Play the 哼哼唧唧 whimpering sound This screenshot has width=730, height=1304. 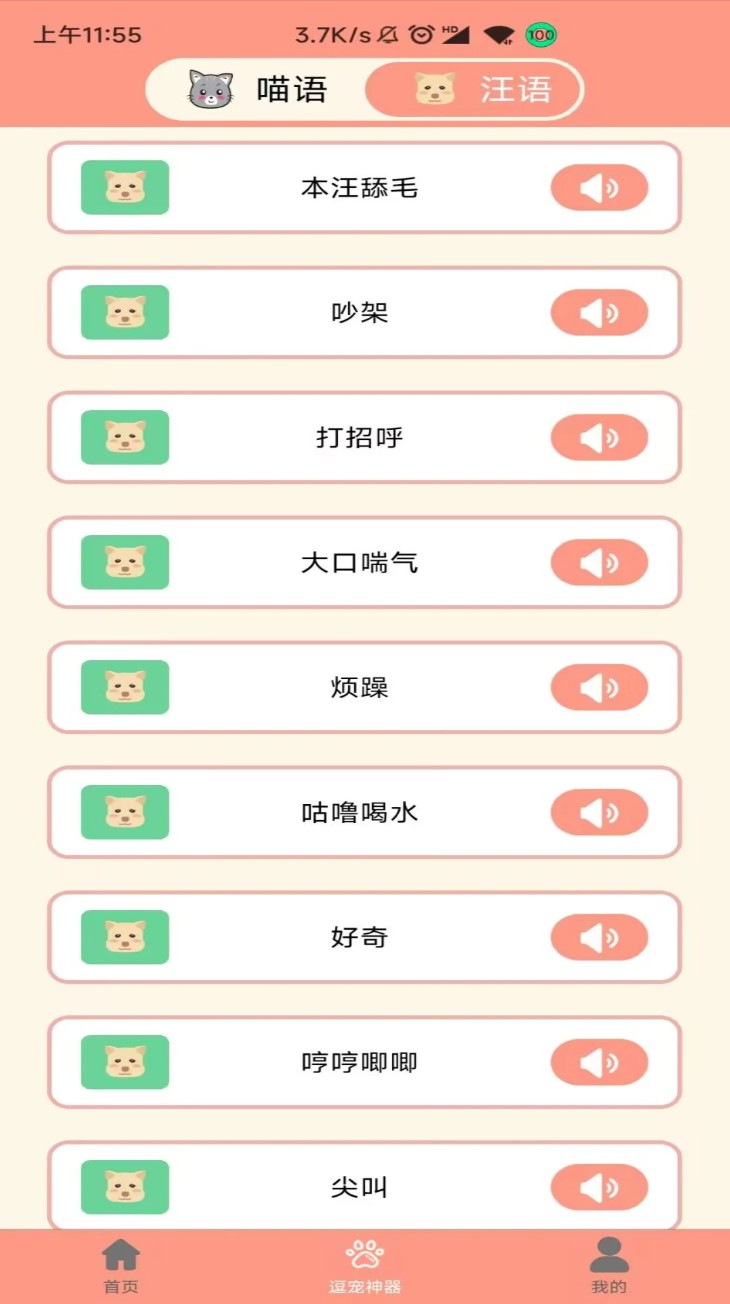click(598, 1062)
